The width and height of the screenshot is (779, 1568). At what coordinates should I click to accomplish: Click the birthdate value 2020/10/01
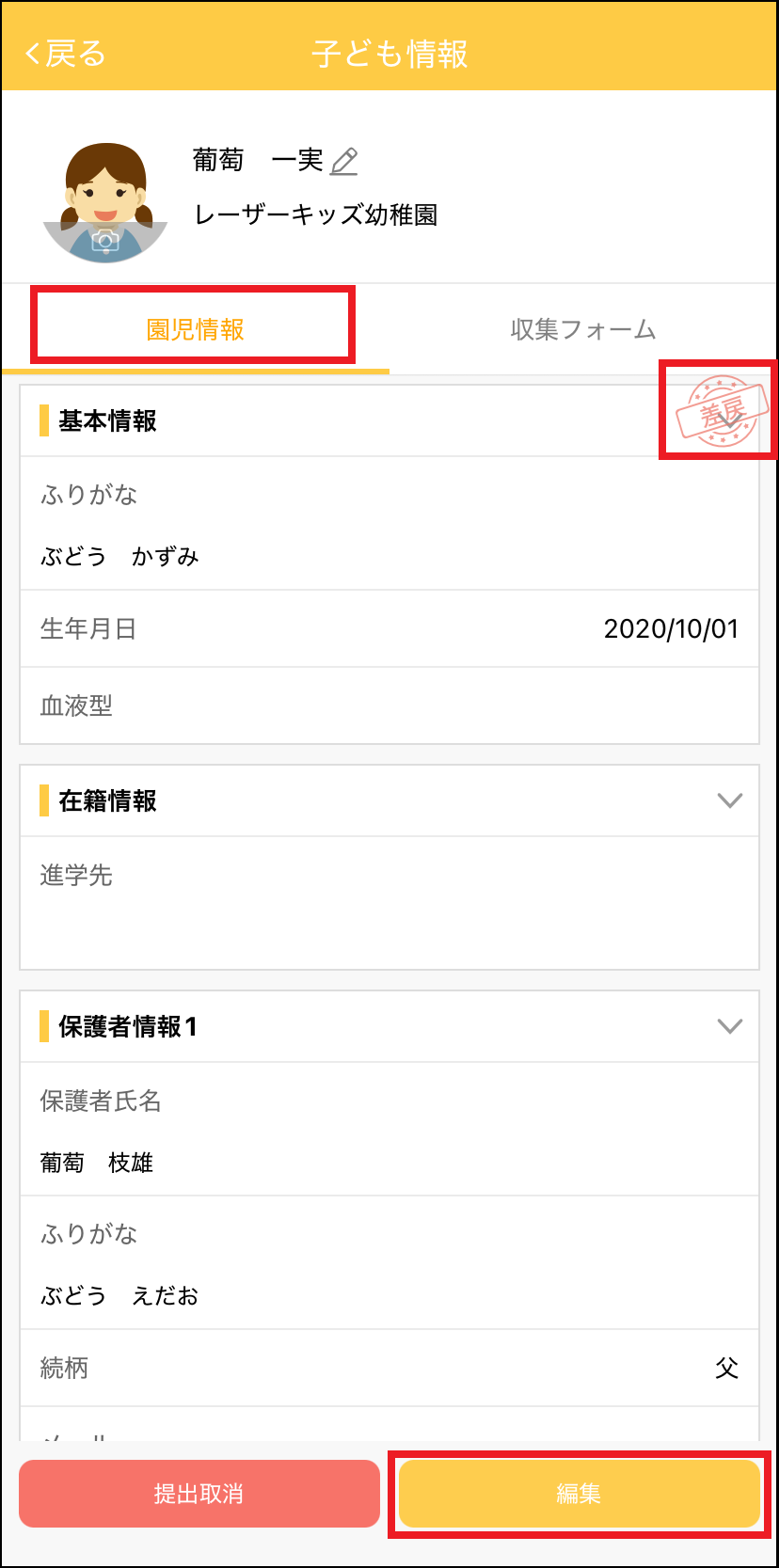pos(674,628)
